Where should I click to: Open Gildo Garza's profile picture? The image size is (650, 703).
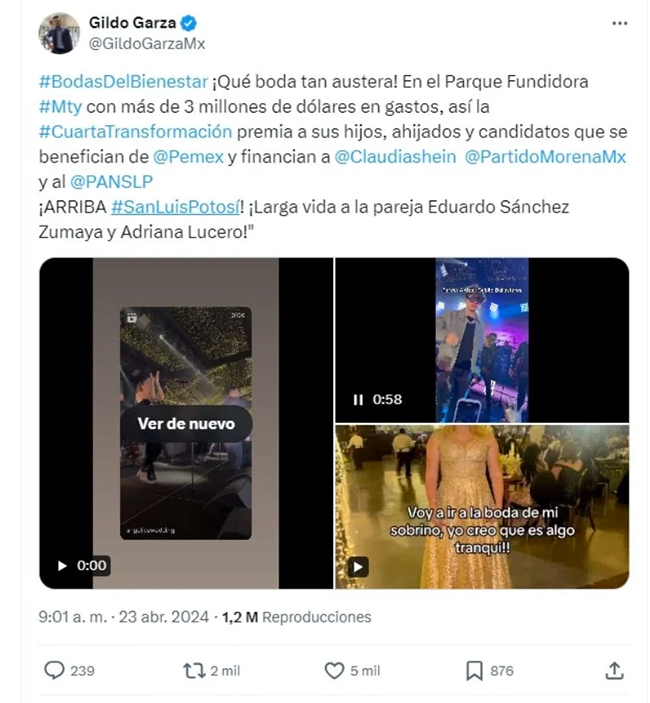59,33
